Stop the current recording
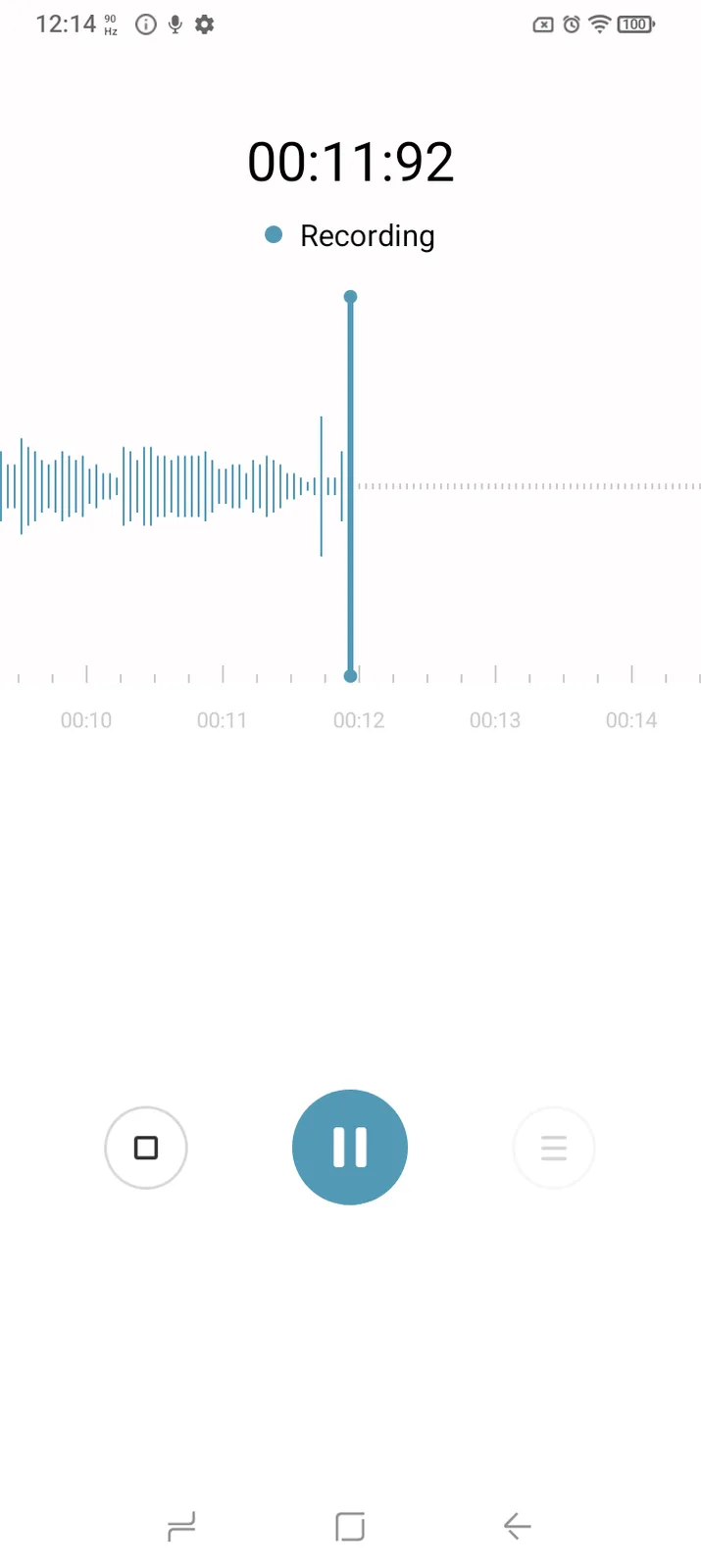Image resolution: width=701 pixels, height=1568 pixels. pyautogui.click(x=146, y=1148)
